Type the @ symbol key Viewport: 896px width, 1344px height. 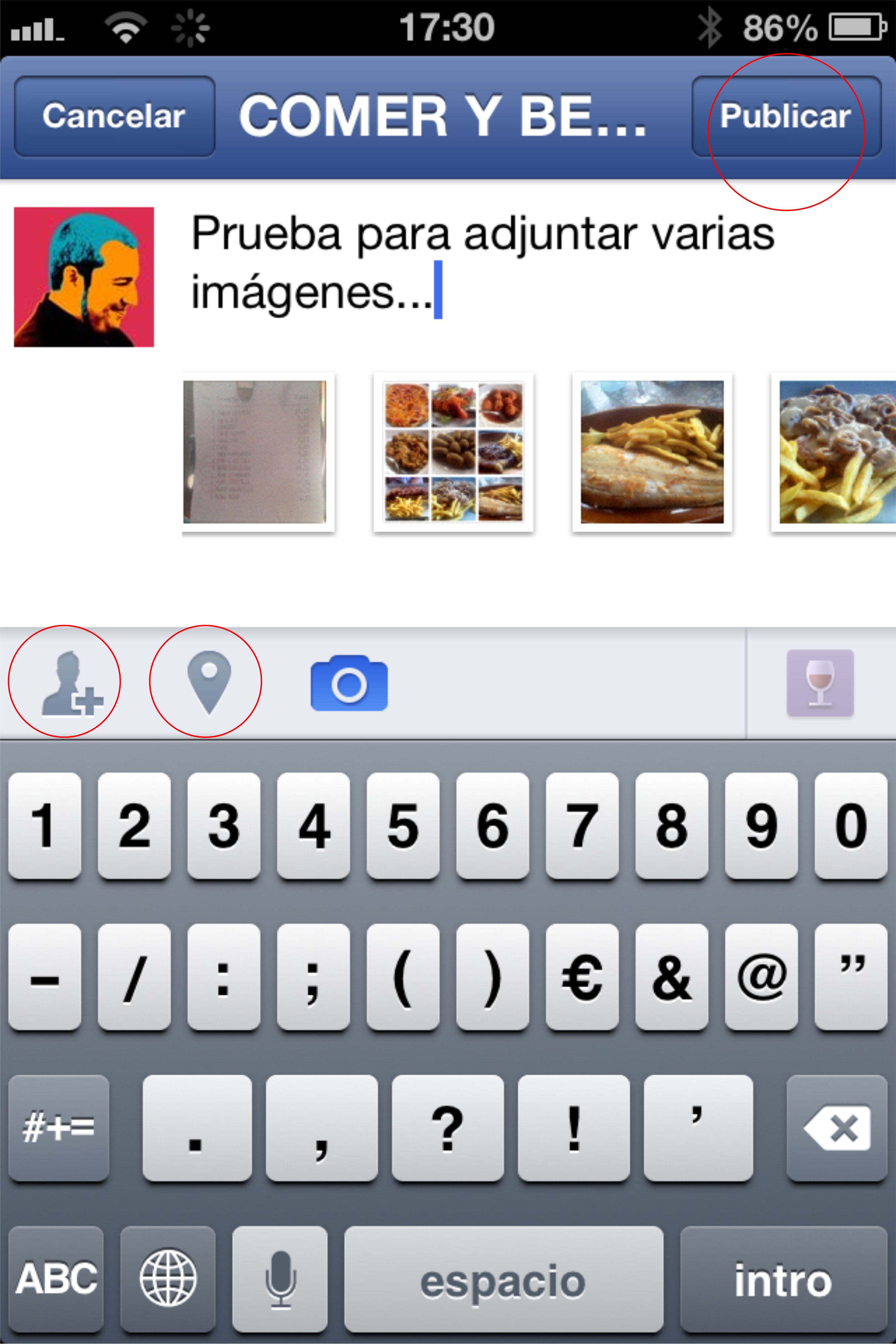761,977
